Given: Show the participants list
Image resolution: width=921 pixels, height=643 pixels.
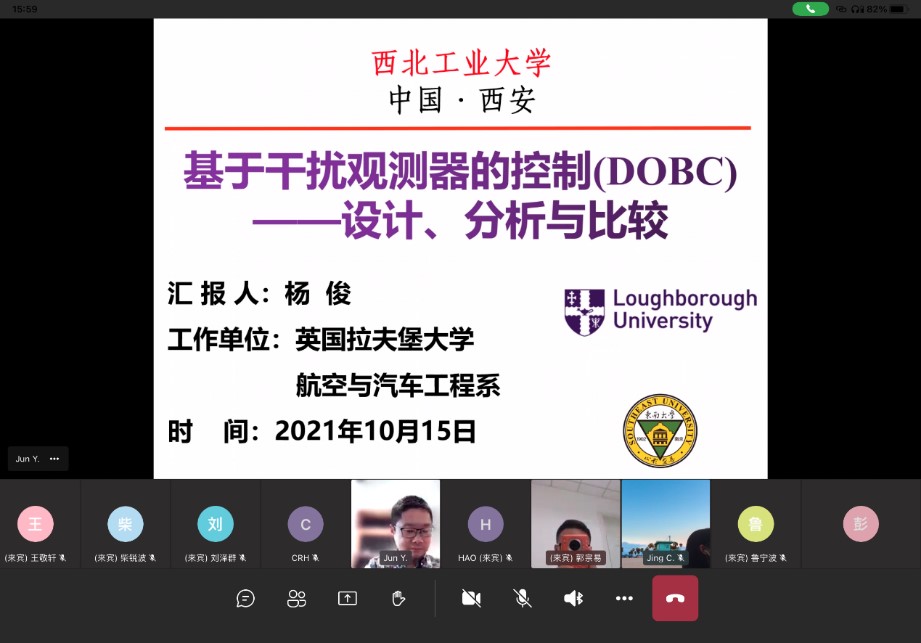Looking at the screenshot, I should 296,598.
